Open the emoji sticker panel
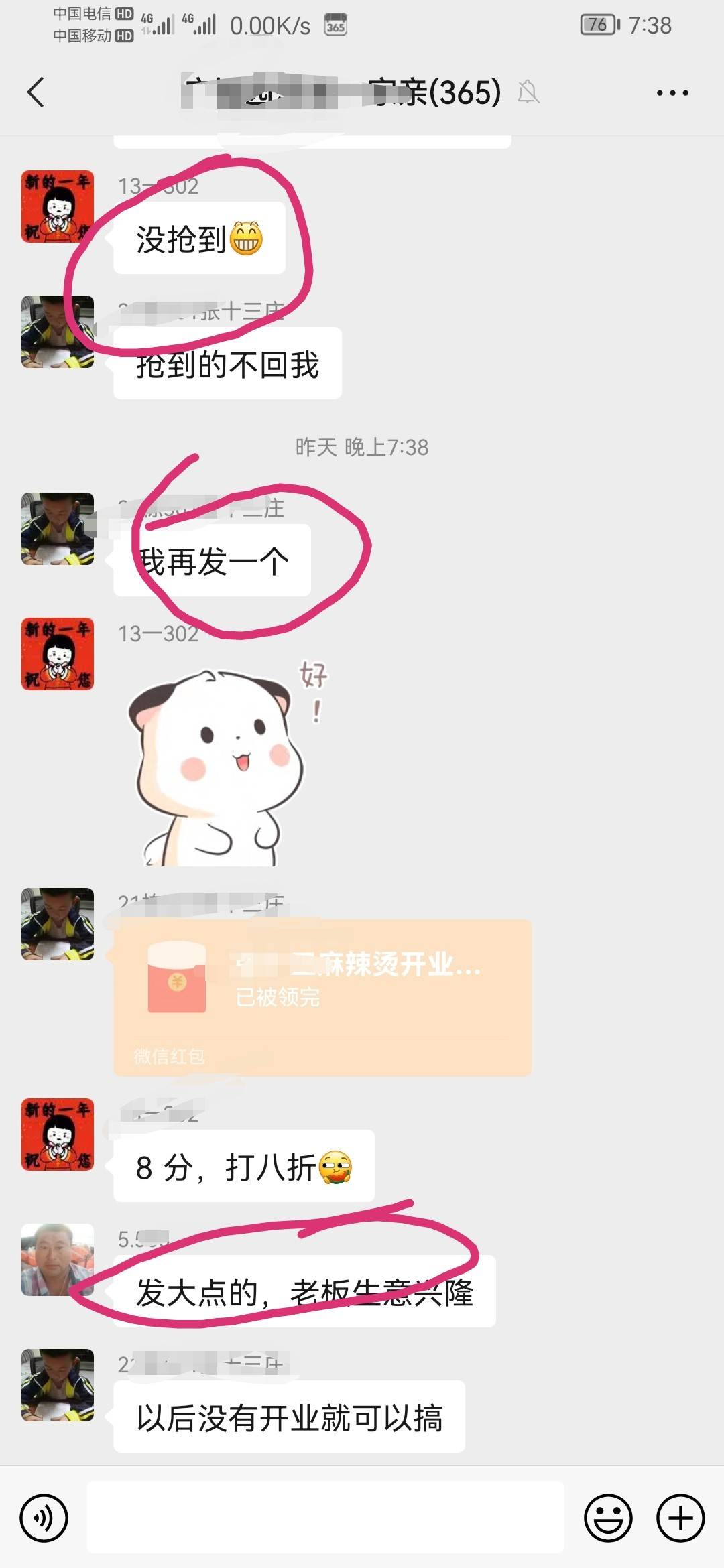Screen dimensions: 724x1568 [x=608, y=1518]
